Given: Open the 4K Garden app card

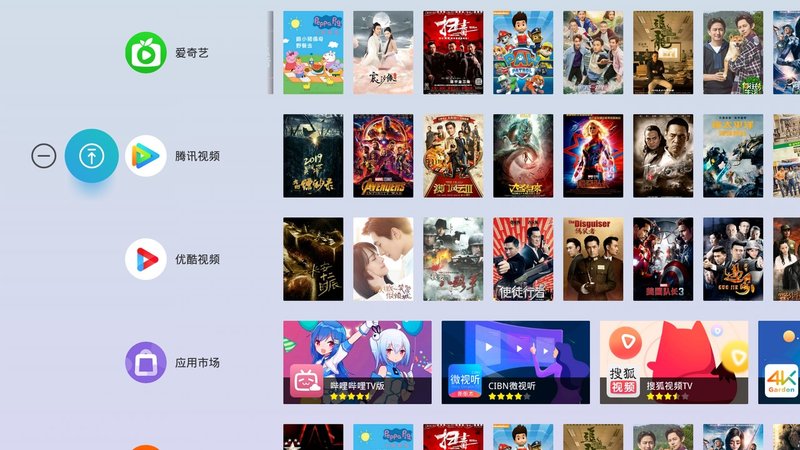Looking at the screenshot, I should [x=779, y=362].
